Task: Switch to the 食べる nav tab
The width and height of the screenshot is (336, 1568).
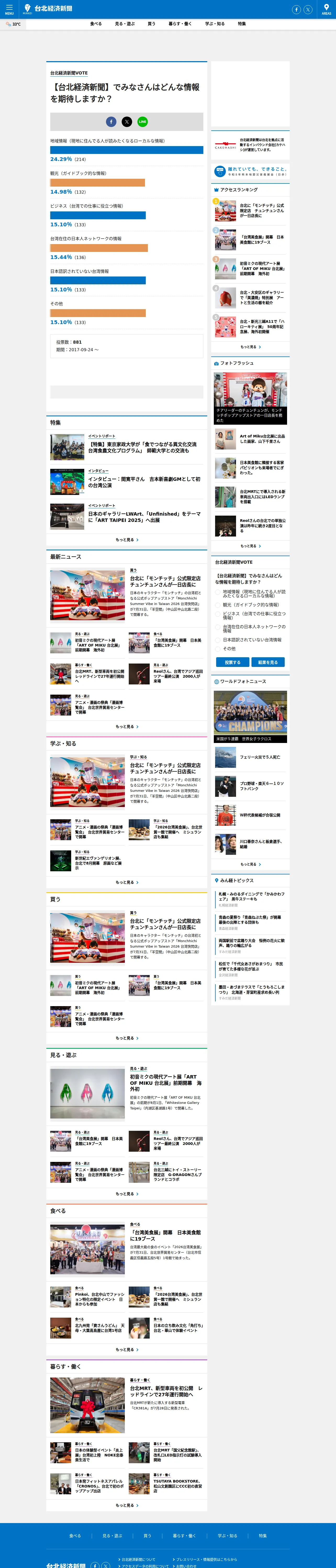Action: (x=96, y=24)
